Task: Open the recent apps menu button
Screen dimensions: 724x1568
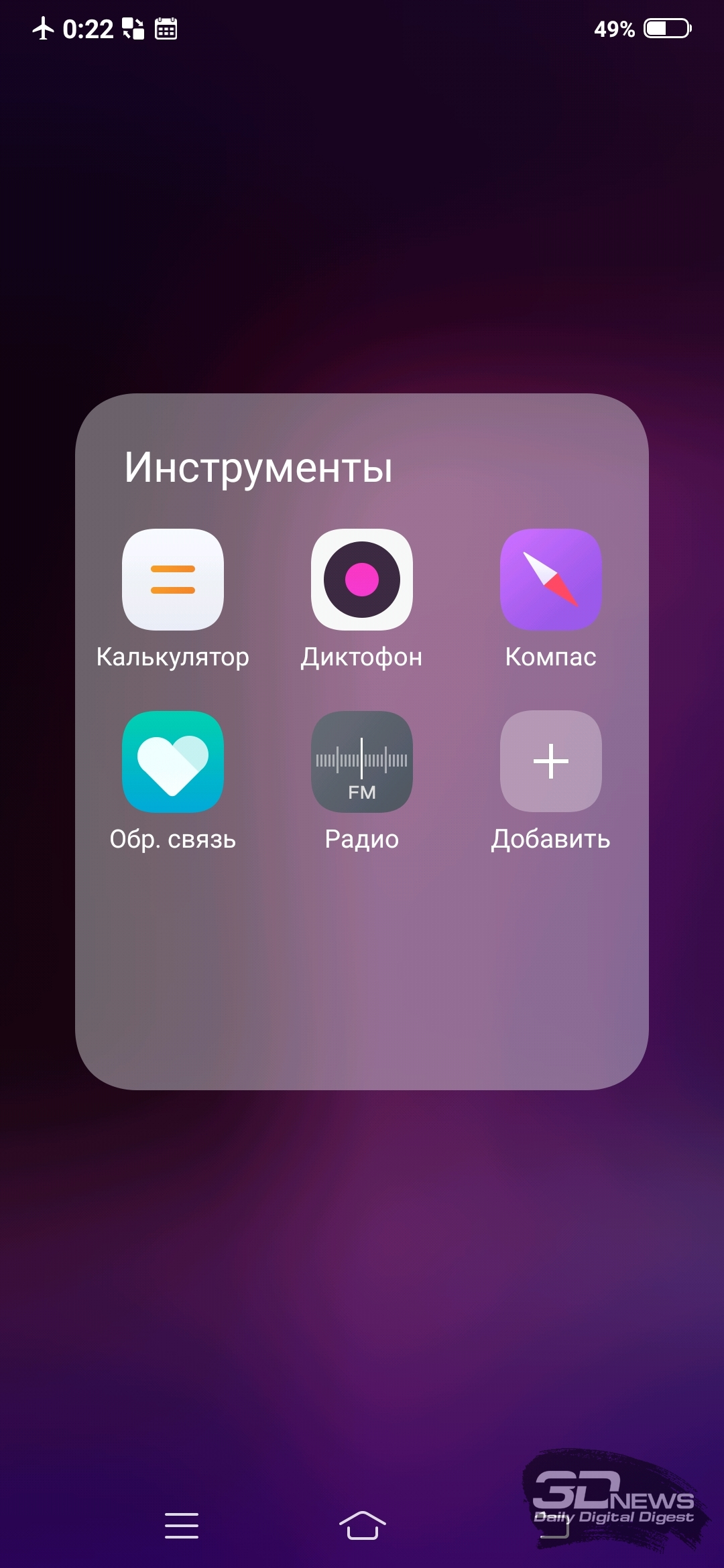Action: [x=182, y=1526]
